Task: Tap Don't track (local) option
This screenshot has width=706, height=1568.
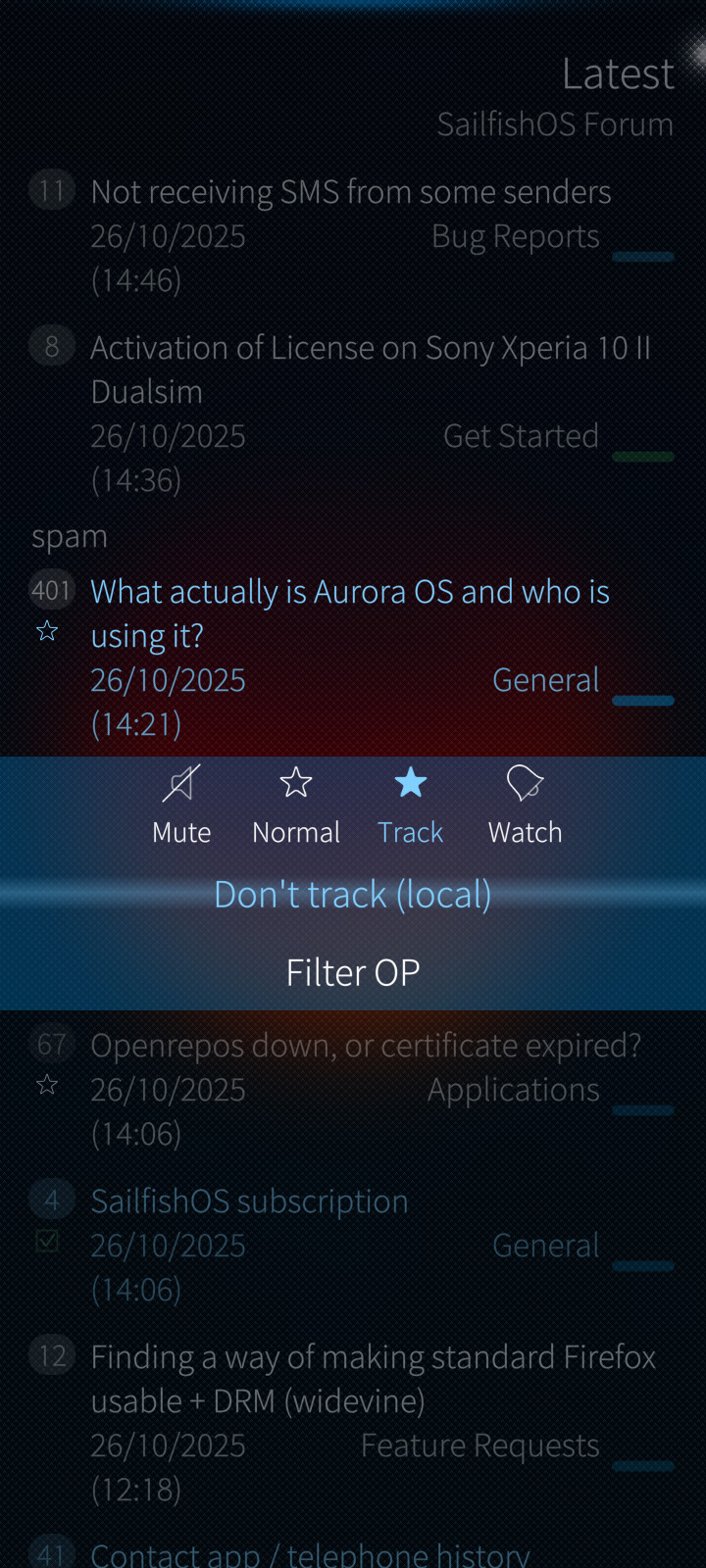Action: click(x=353, y=895)
